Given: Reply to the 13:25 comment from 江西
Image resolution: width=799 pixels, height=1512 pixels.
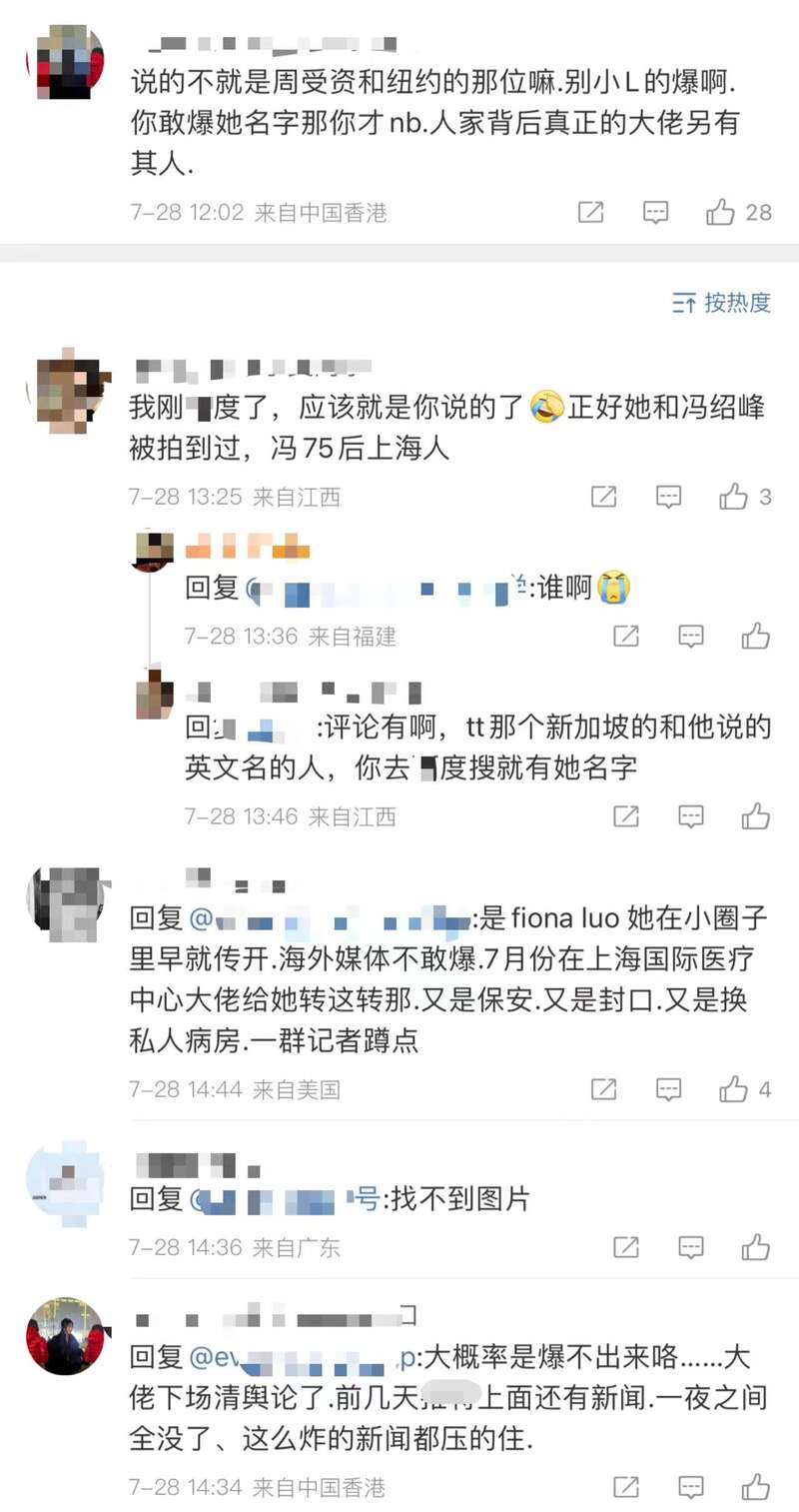Looking at the screenshot, I should click(x=668, y=496).
